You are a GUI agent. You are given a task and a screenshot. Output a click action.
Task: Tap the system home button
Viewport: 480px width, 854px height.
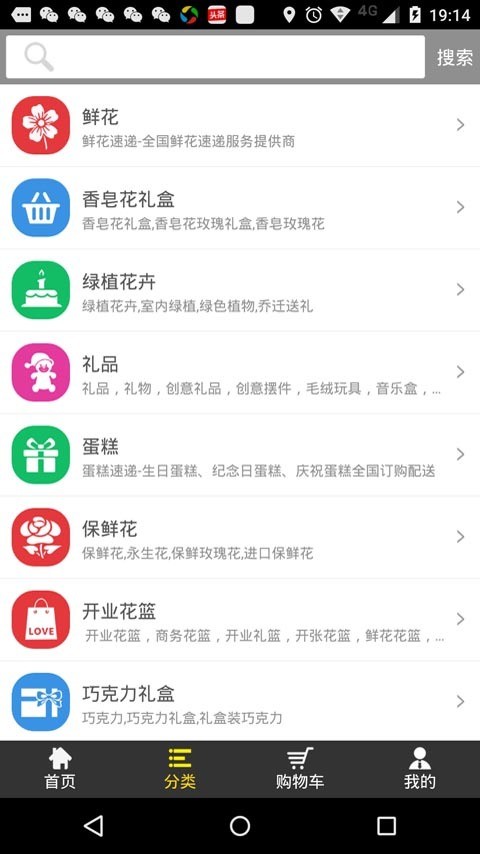click(240, 826)
